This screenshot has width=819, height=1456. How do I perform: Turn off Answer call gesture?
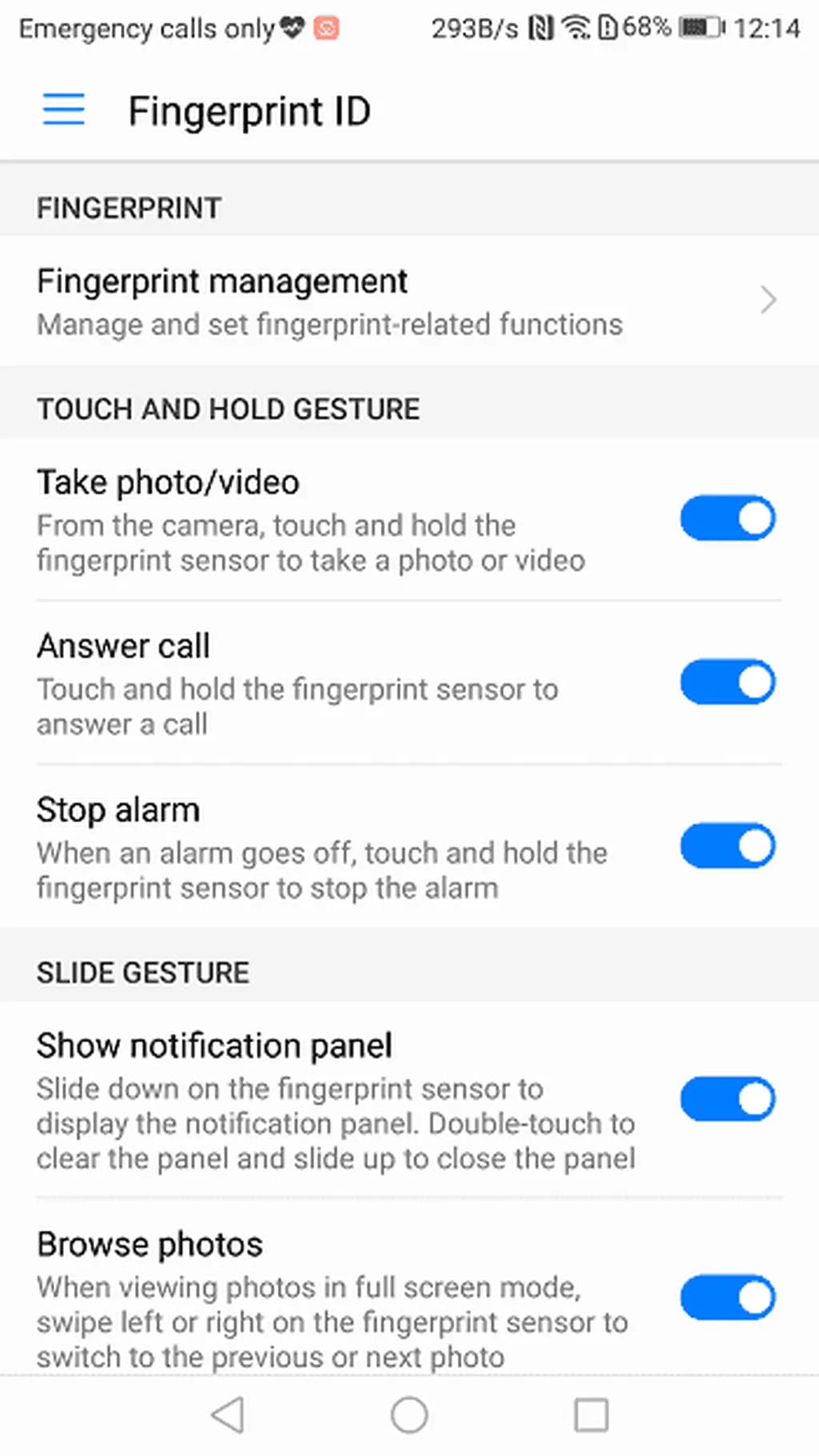(726, 682)
